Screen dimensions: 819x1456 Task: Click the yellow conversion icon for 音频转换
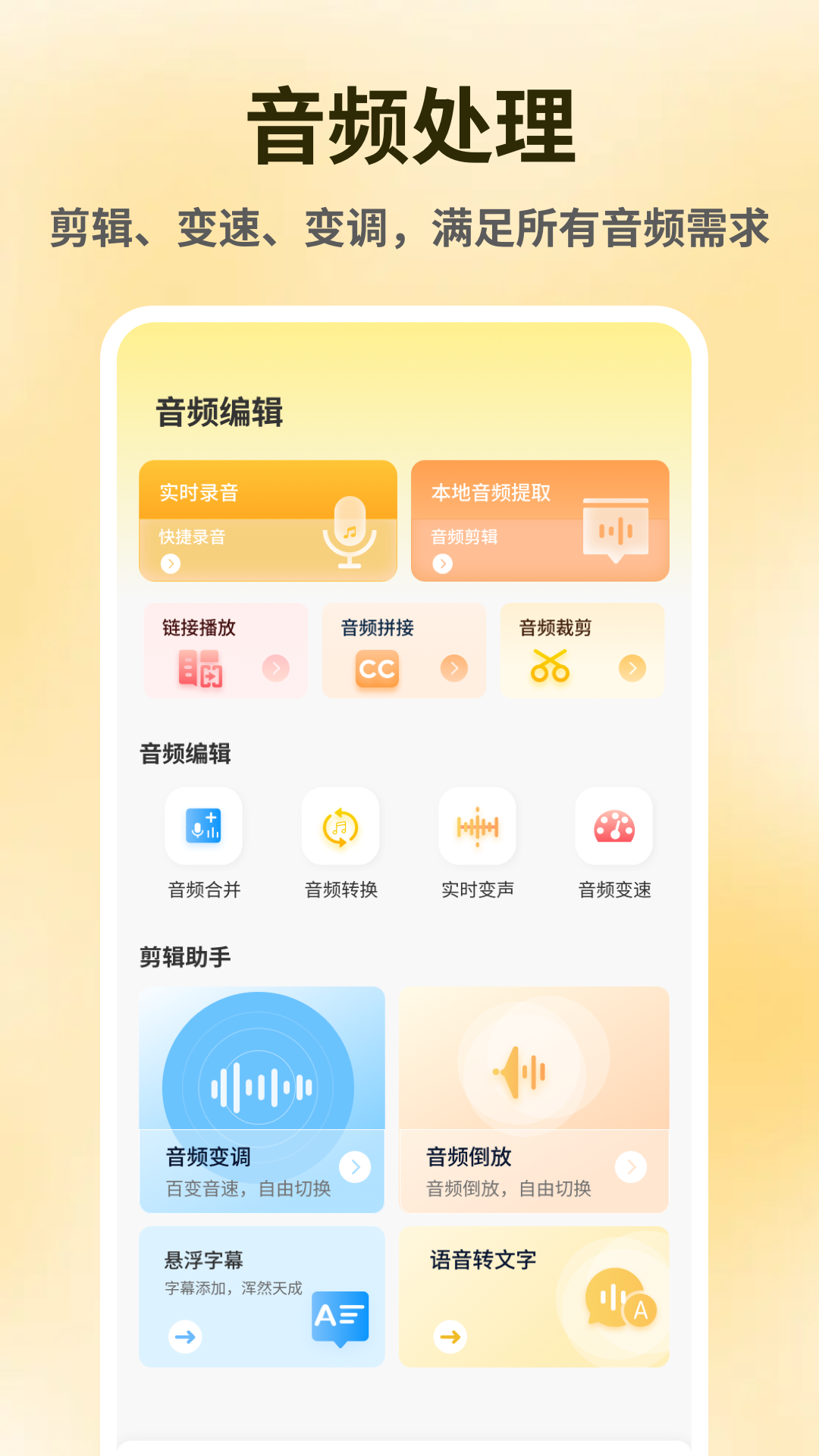pos(340,827)
